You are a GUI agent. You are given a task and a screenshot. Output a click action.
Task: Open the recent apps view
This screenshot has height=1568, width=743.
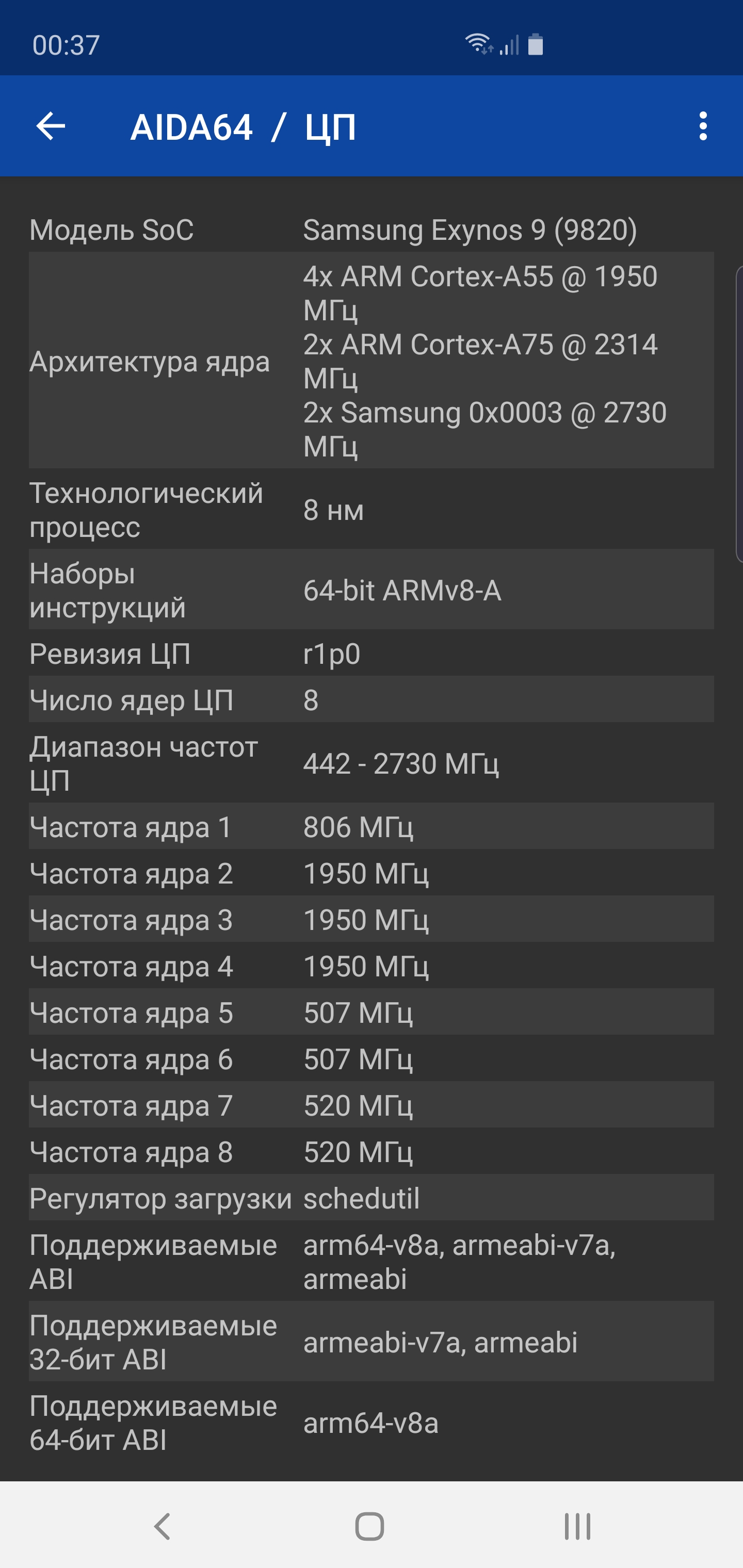[x=577, y=1526]
